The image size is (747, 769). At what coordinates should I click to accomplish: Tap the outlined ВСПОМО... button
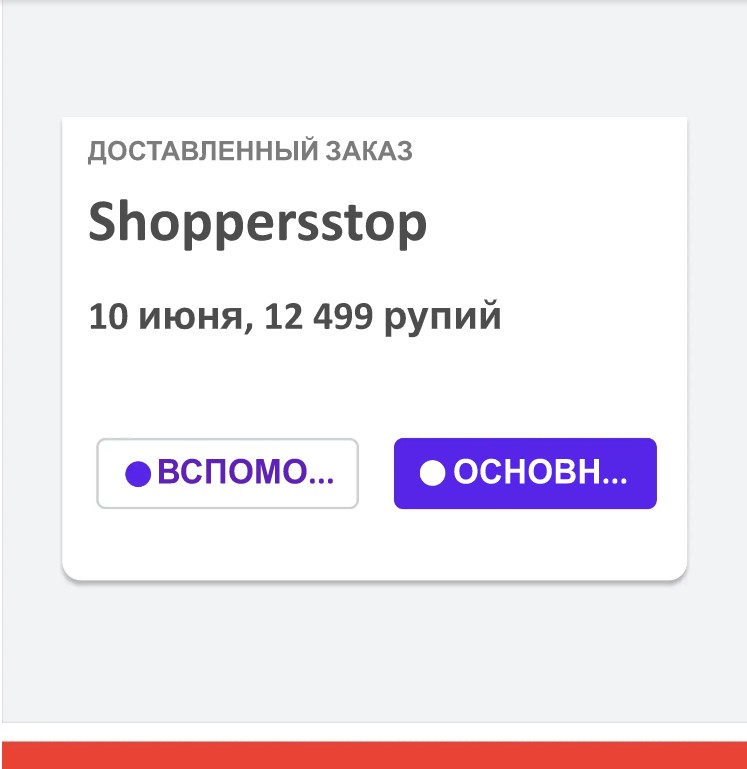click(x=227, y=474)
